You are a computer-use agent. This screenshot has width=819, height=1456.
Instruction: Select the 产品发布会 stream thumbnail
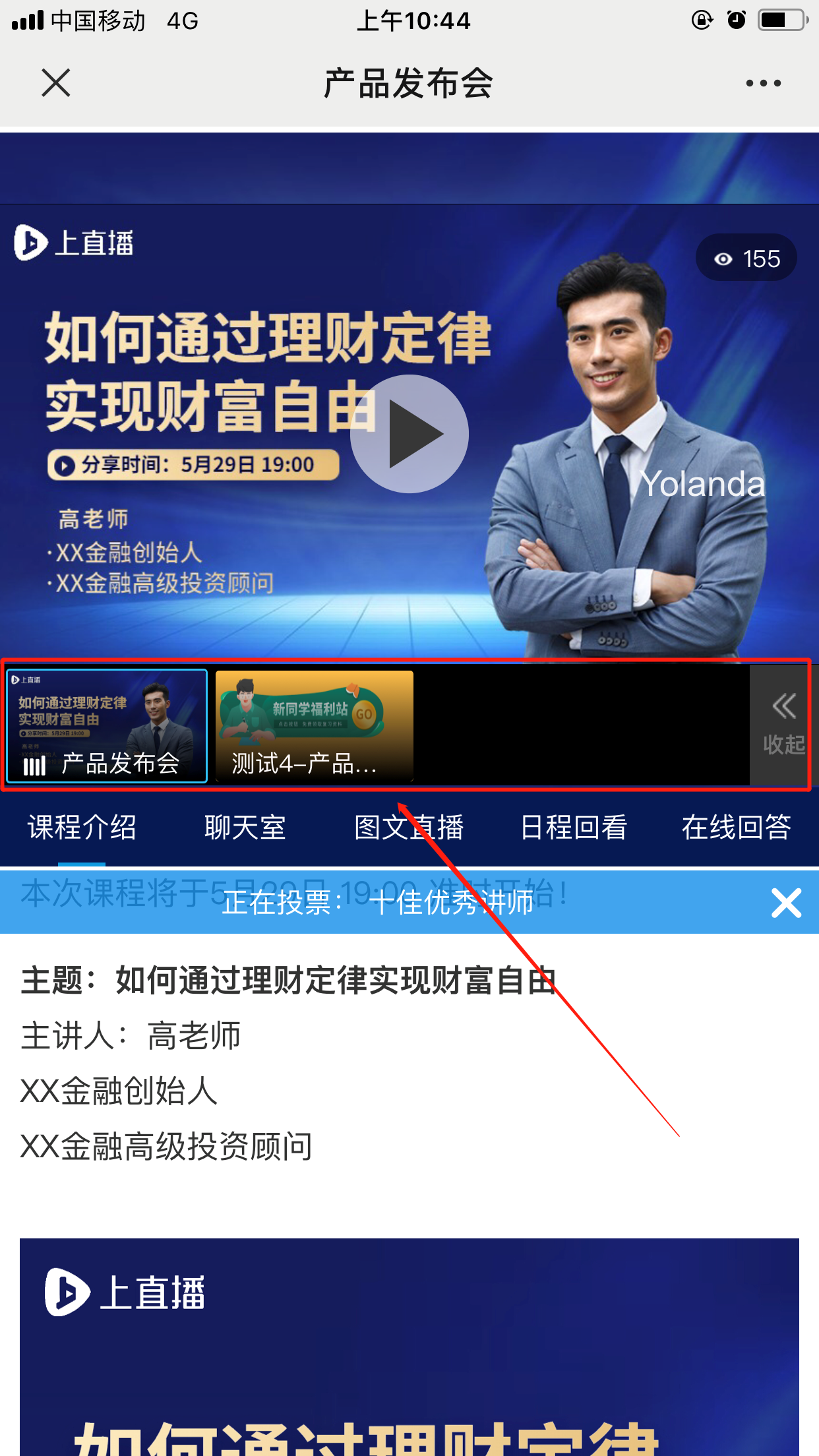coord(107,725)
